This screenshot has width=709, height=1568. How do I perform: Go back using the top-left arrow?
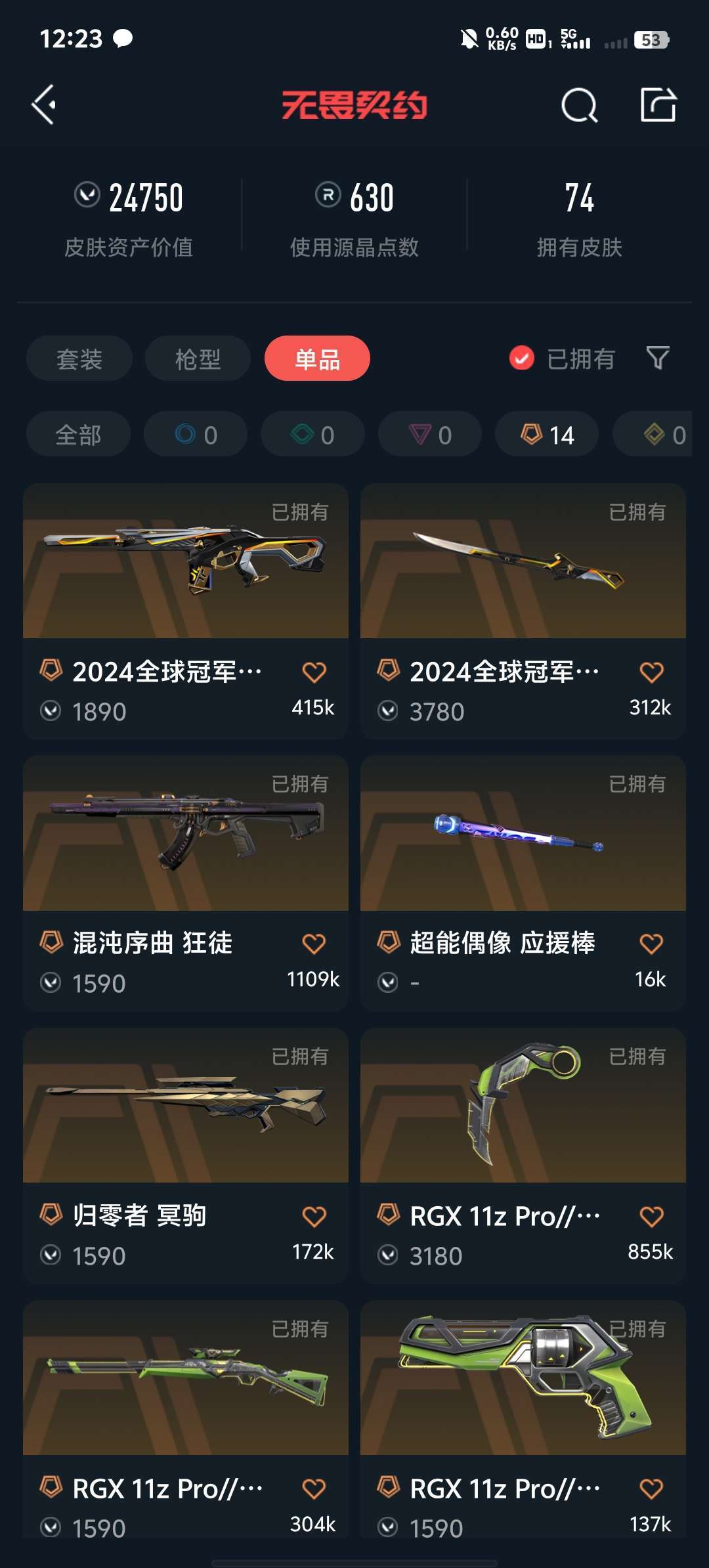pyautogui.click(x=44, y=105)
